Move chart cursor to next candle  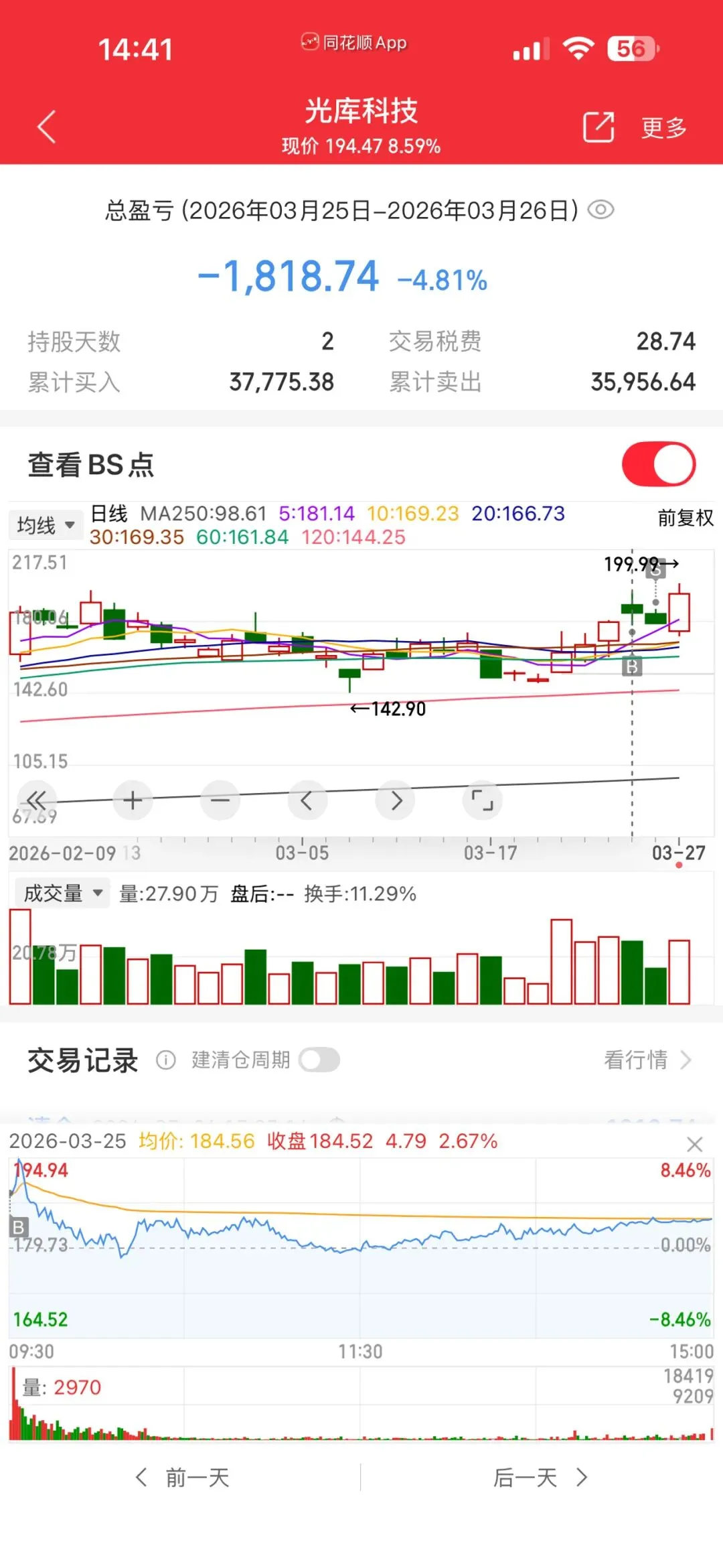coord(396,800)
